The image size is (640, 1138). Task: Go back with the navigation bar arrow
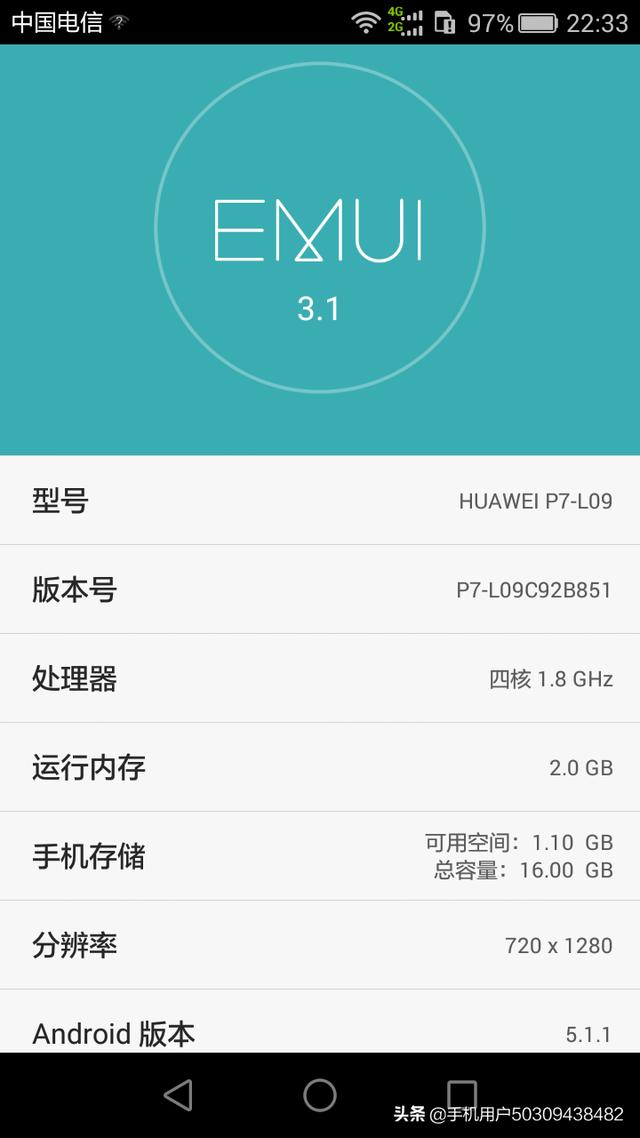pos(178,1095)
